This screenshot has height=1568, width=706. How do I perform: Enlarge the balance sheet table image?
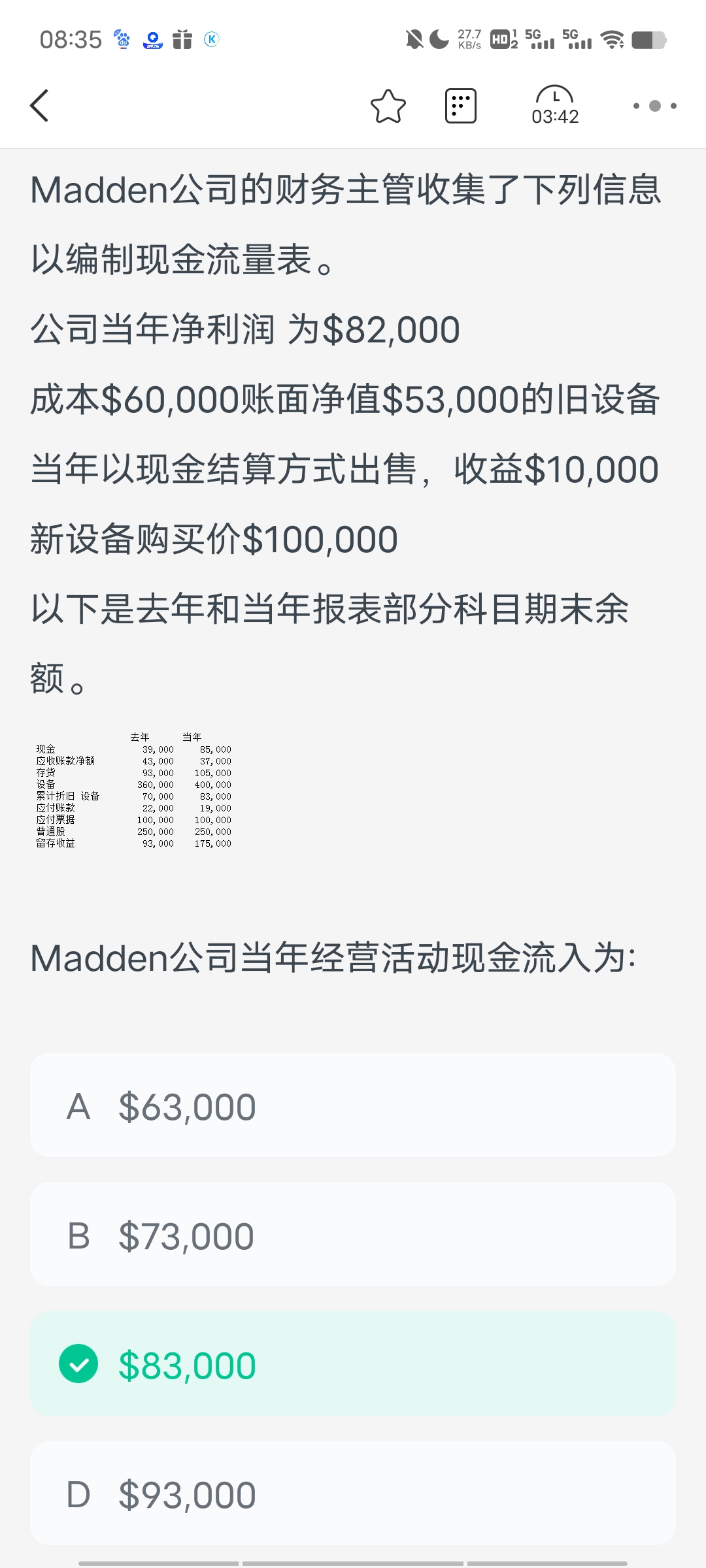coord(134,791)
